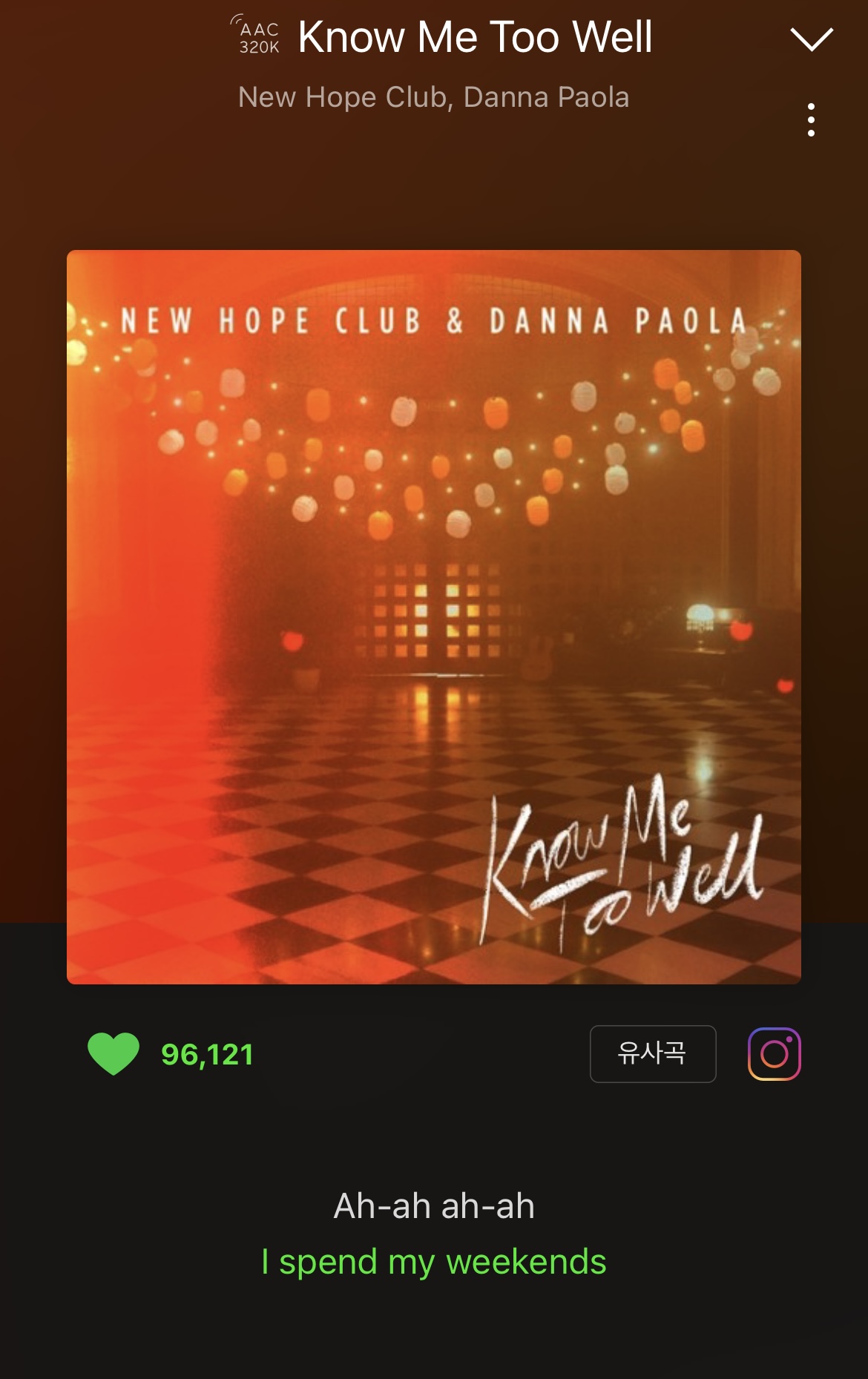Viewport: 868px width, 1379px height.
Task: Share the song to Instagram
Action: click(x=774, y=1053)
